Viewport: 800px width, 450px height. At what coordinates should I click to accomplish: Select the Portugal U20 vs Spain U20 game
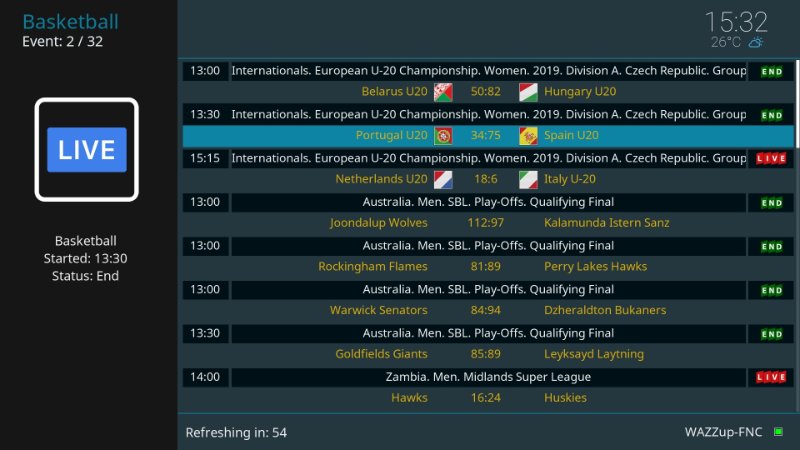click(488, 136)
